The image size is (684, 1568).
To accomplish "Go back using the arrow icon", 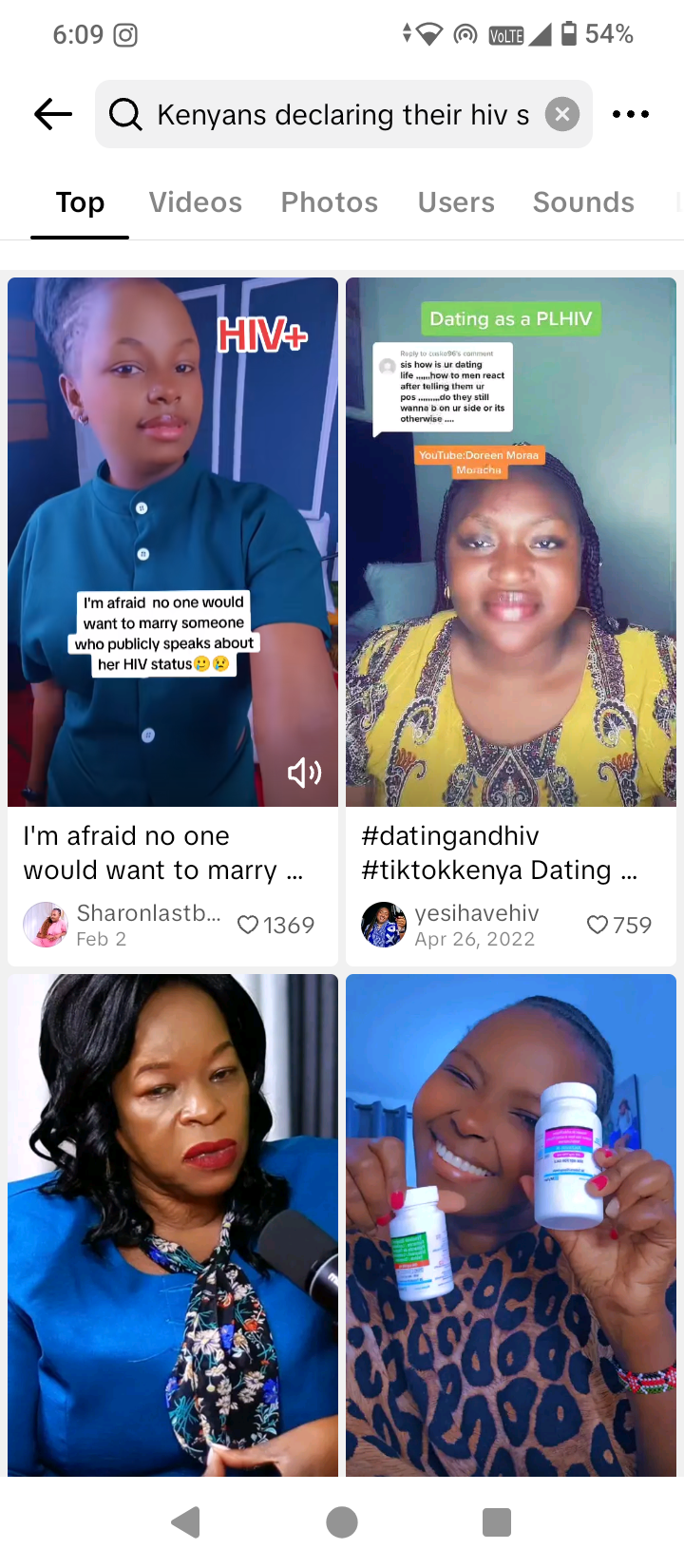I will pos(53,114).
